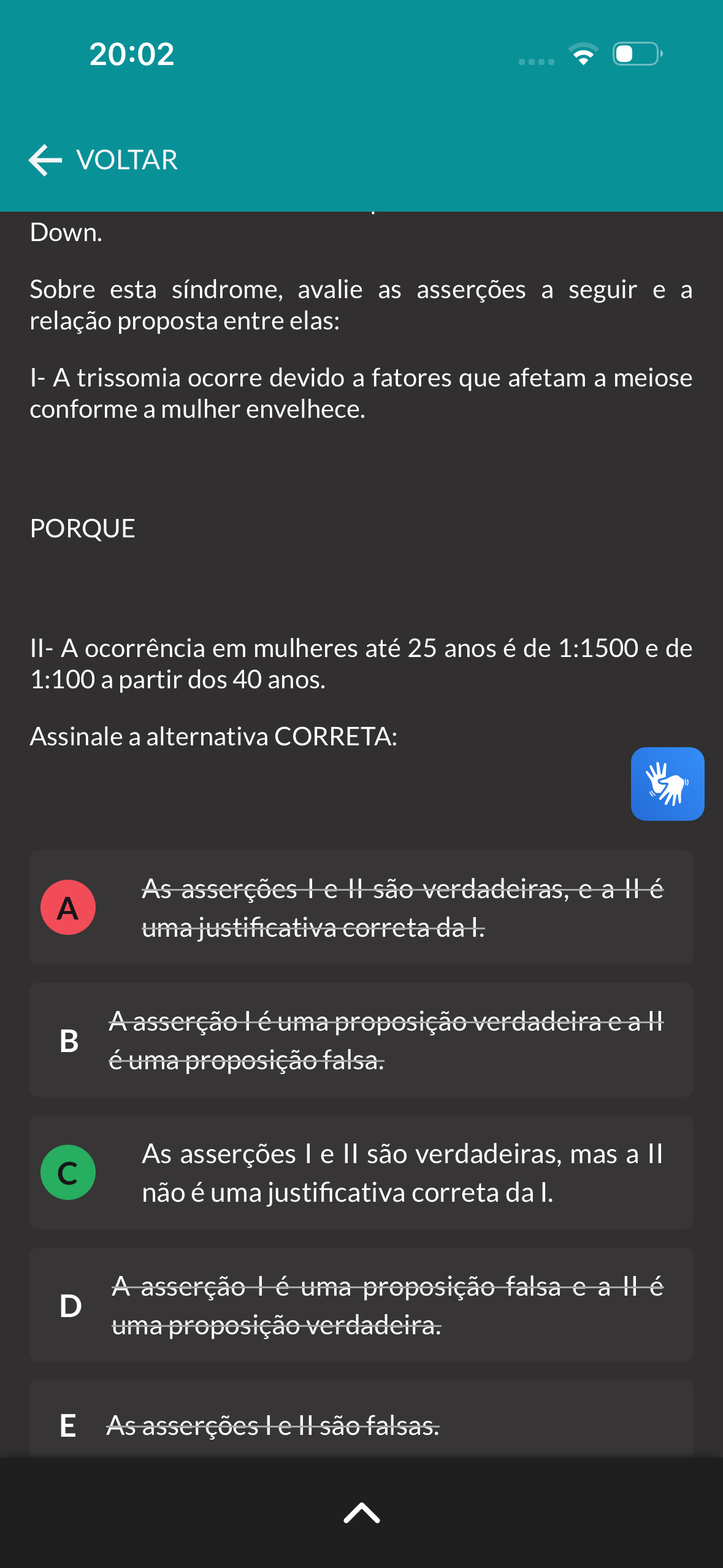Select answer option C

tap(361, 1172)
